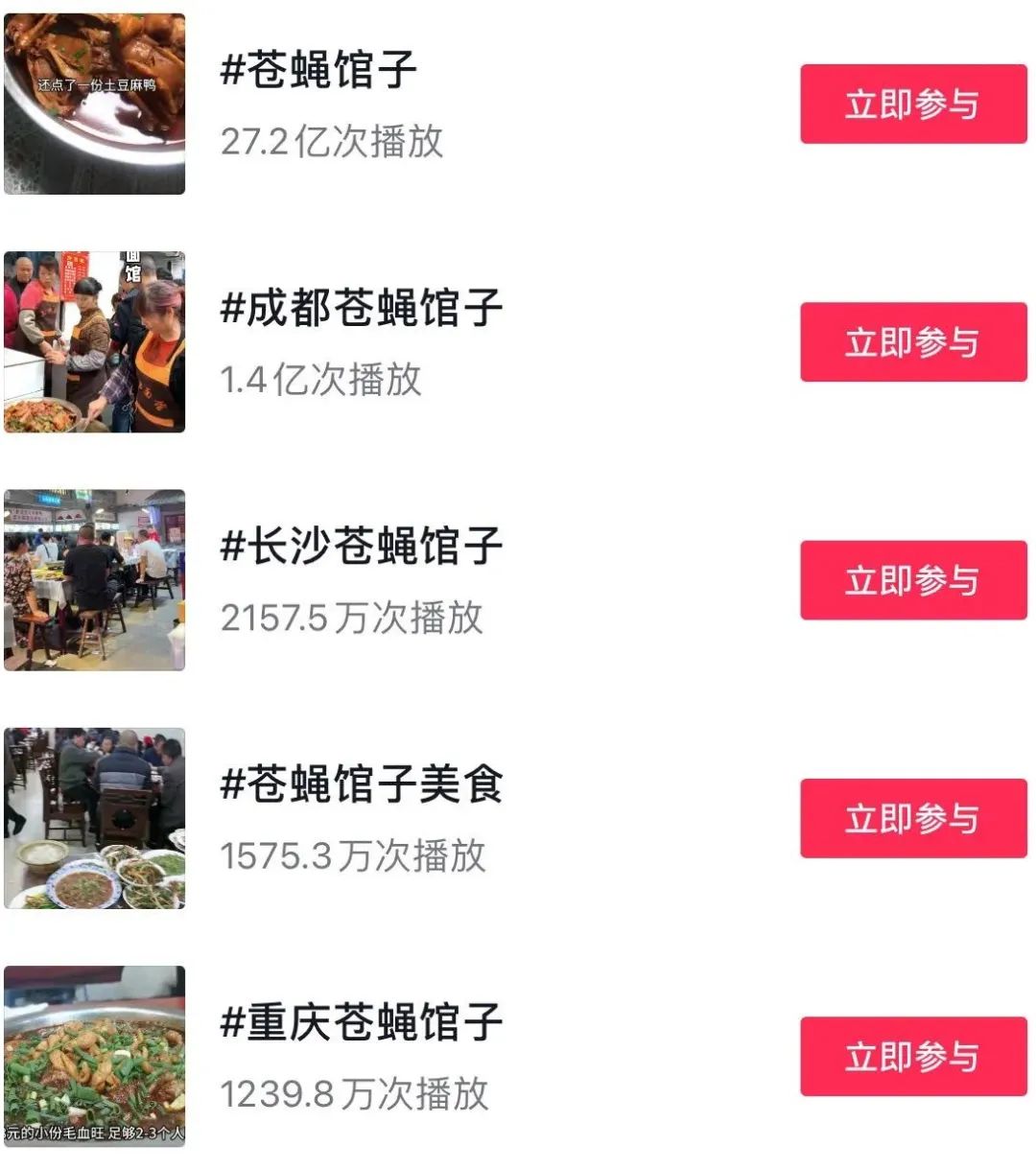Viewport: 1036px width, 1169px height.
Task: Tap 立即参与 for #苍蝇馆子
Action: 912,105
